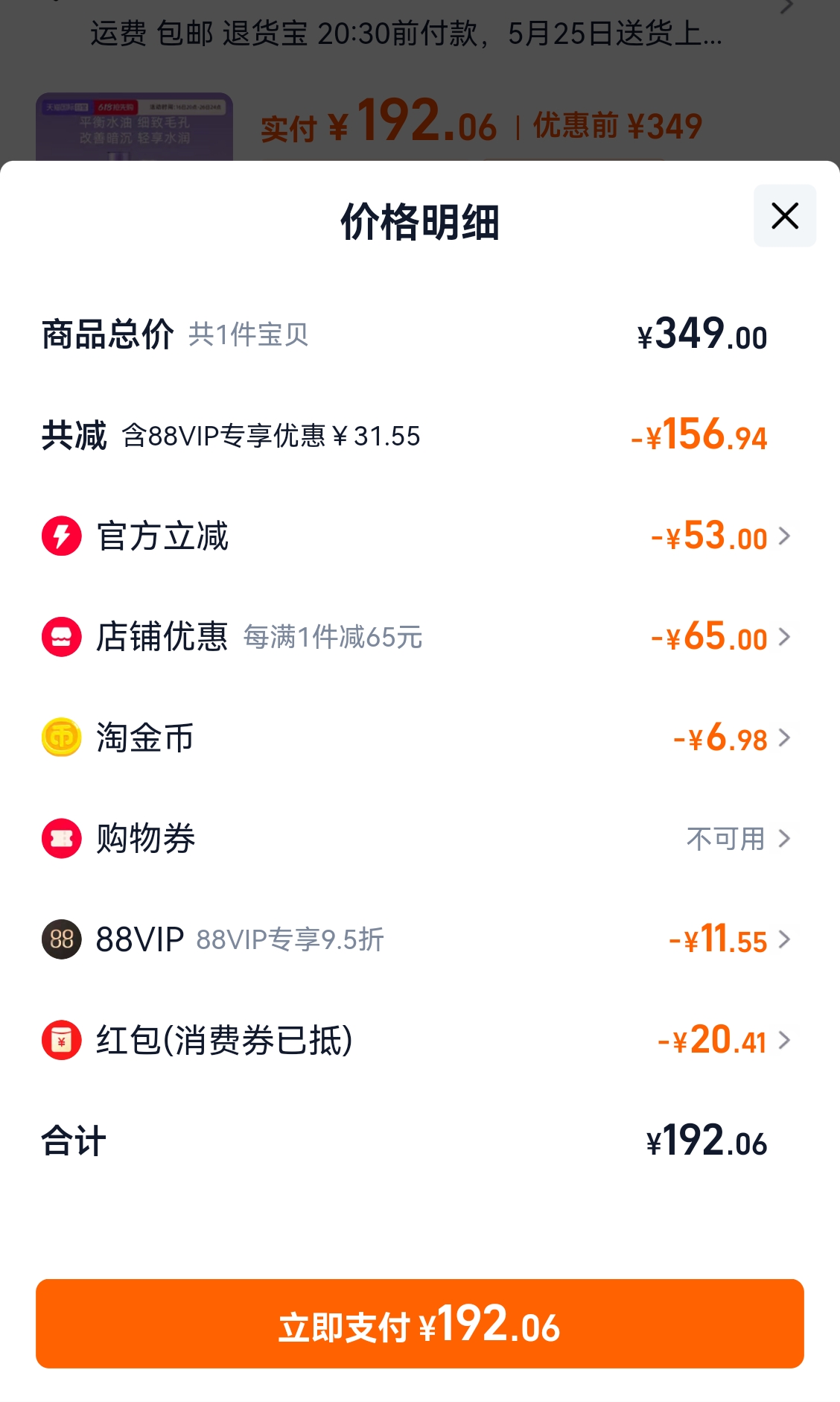The width and height of the screenshot is (840, 1402).
Task: View the 淘金币 deduction details
Action: pos(420,738)
